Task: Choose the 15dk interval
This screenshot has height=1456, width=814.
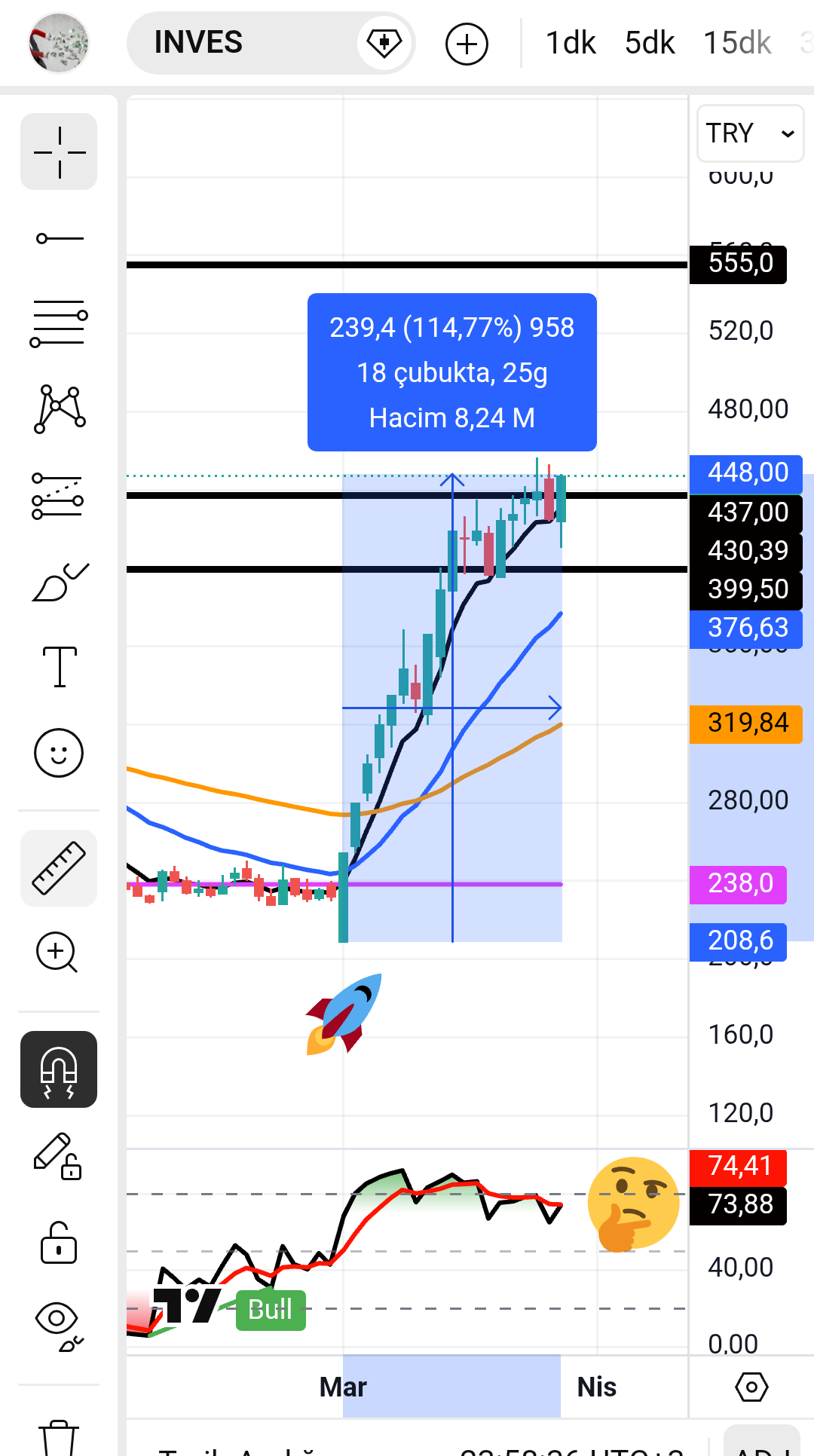Action: 736,43
